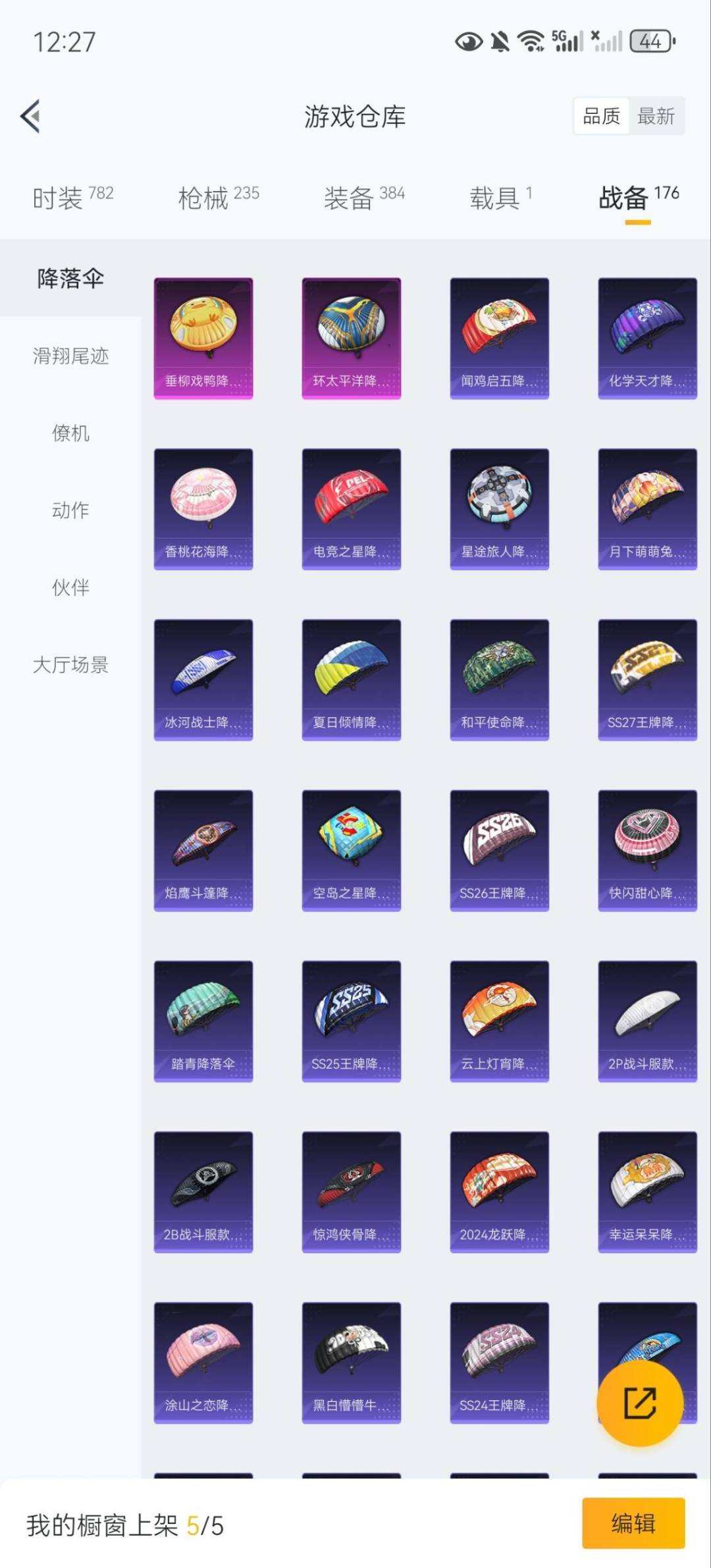Expand the 滑翔尾迹 sidebar section

(x=70, y=357)
